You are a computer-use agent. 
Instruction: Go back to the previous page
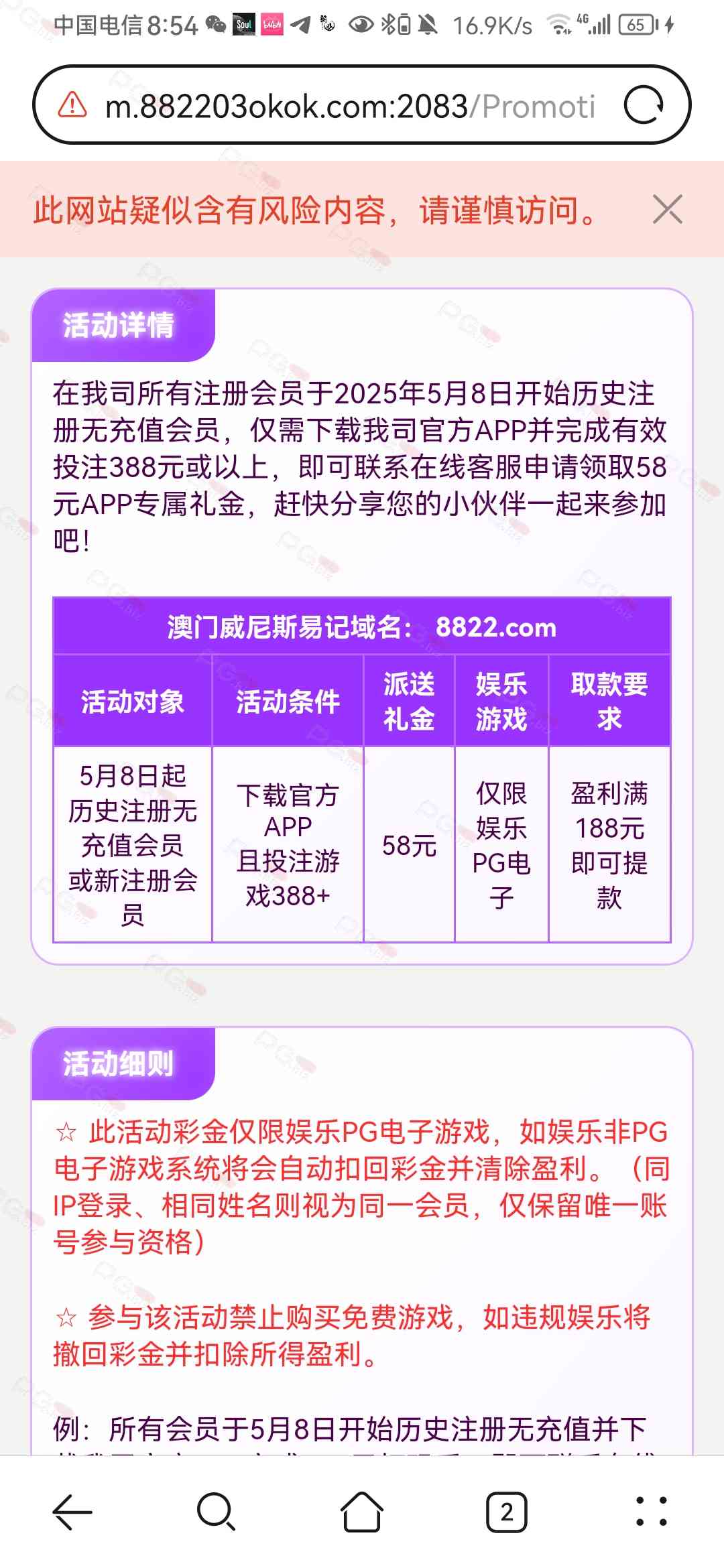point(72,1512)
